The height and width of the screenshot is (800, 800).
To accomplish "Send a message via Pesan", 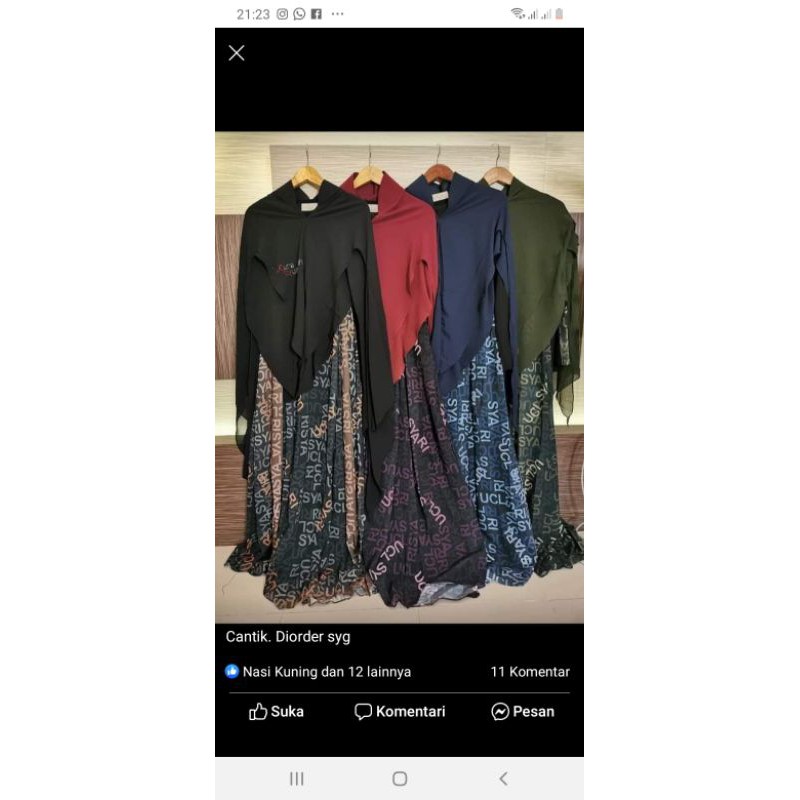I will click(522, 712).
